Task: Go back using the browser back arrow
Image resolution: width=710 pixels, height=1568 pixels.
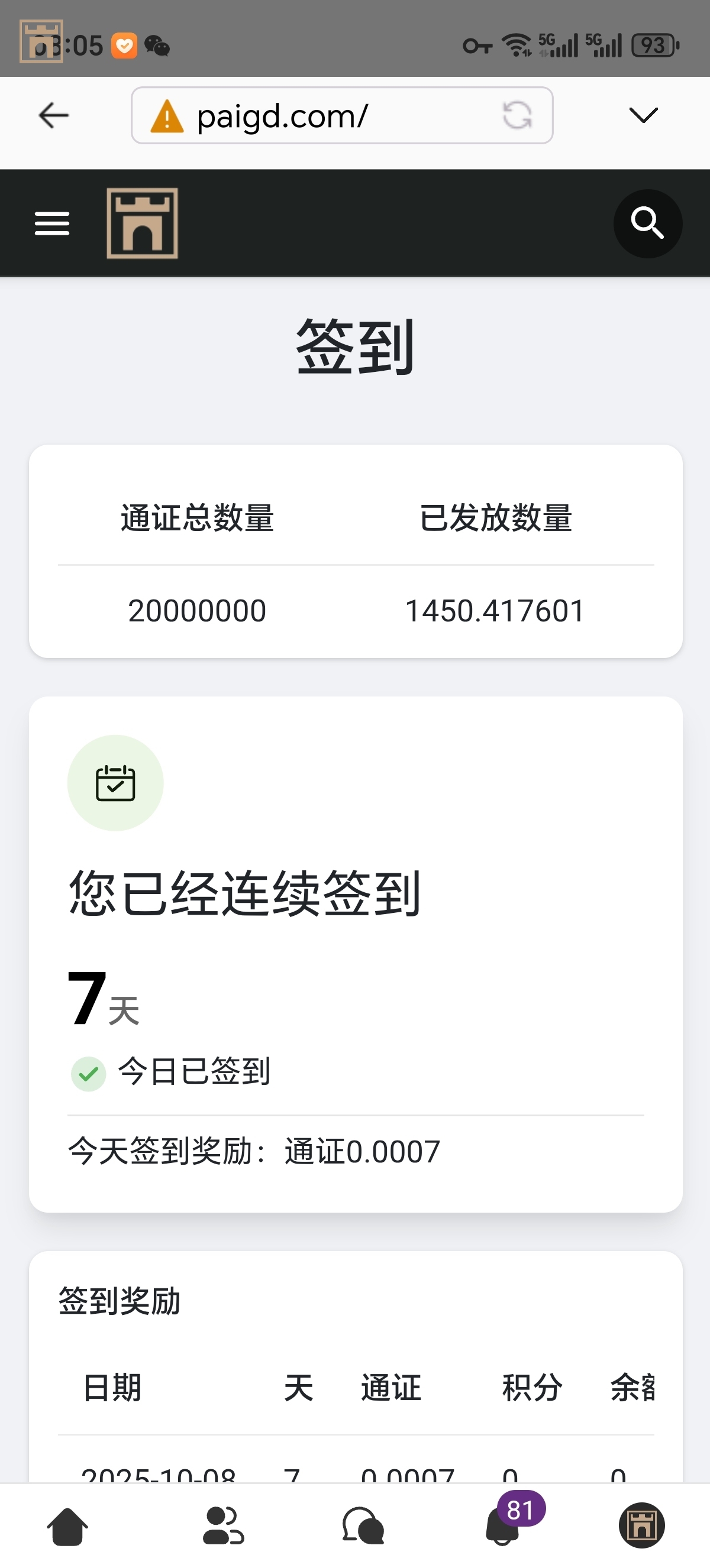Action: 54,115
